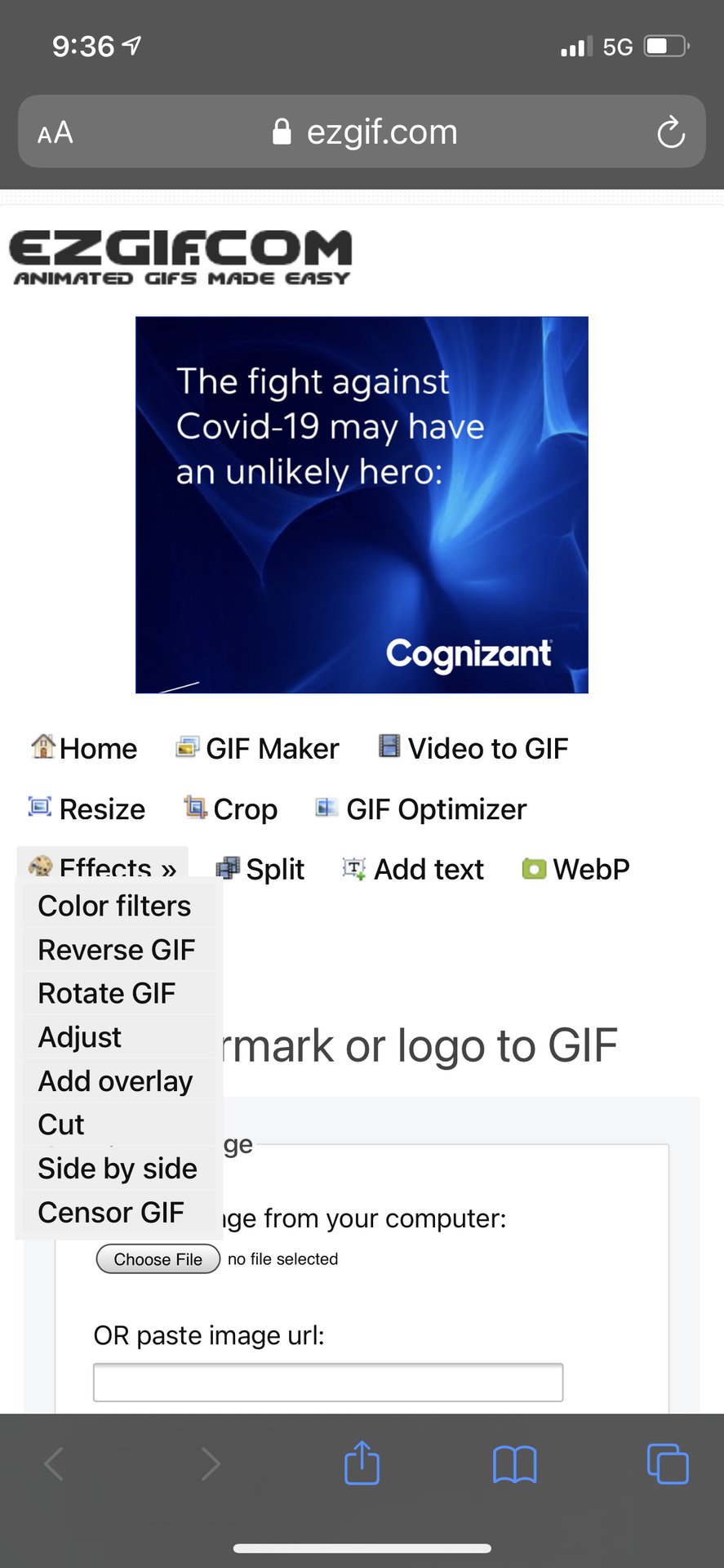Open the Crop tool
Screen dimensions: 724x1568
point(231,808)
